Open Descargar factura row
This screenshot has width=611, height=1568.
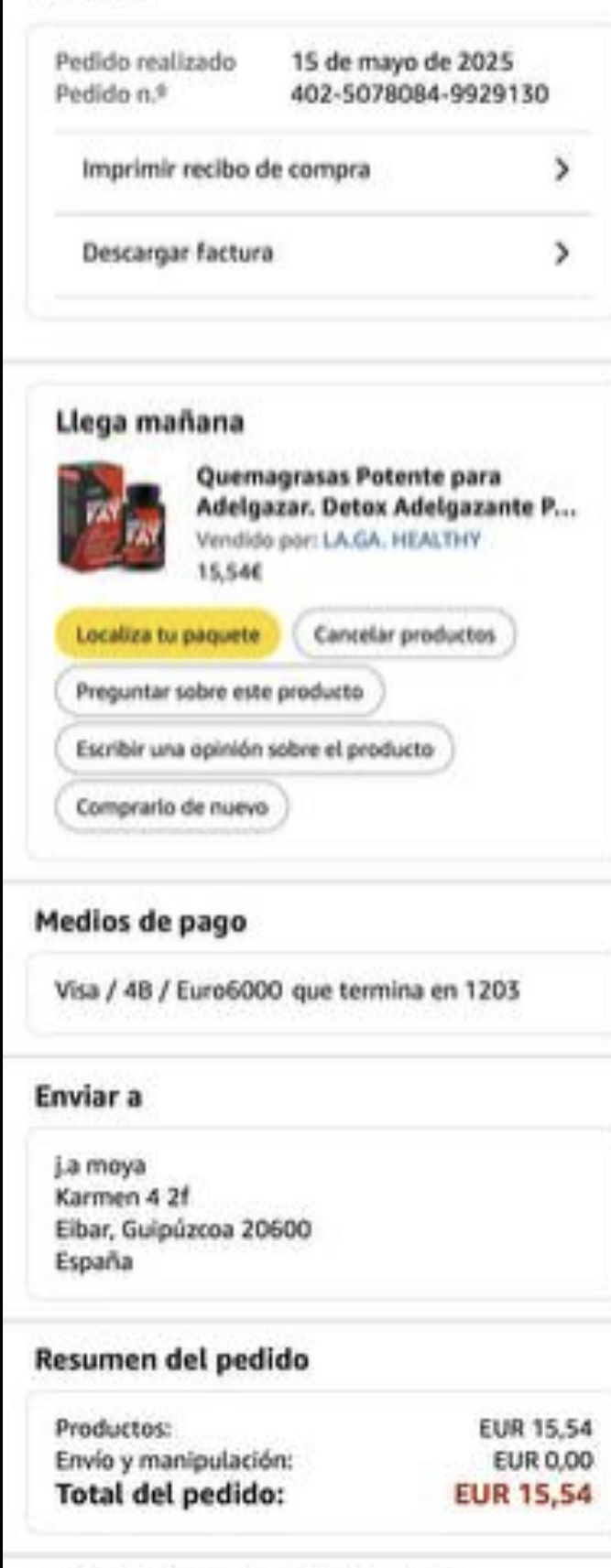[x=321, y=254]
